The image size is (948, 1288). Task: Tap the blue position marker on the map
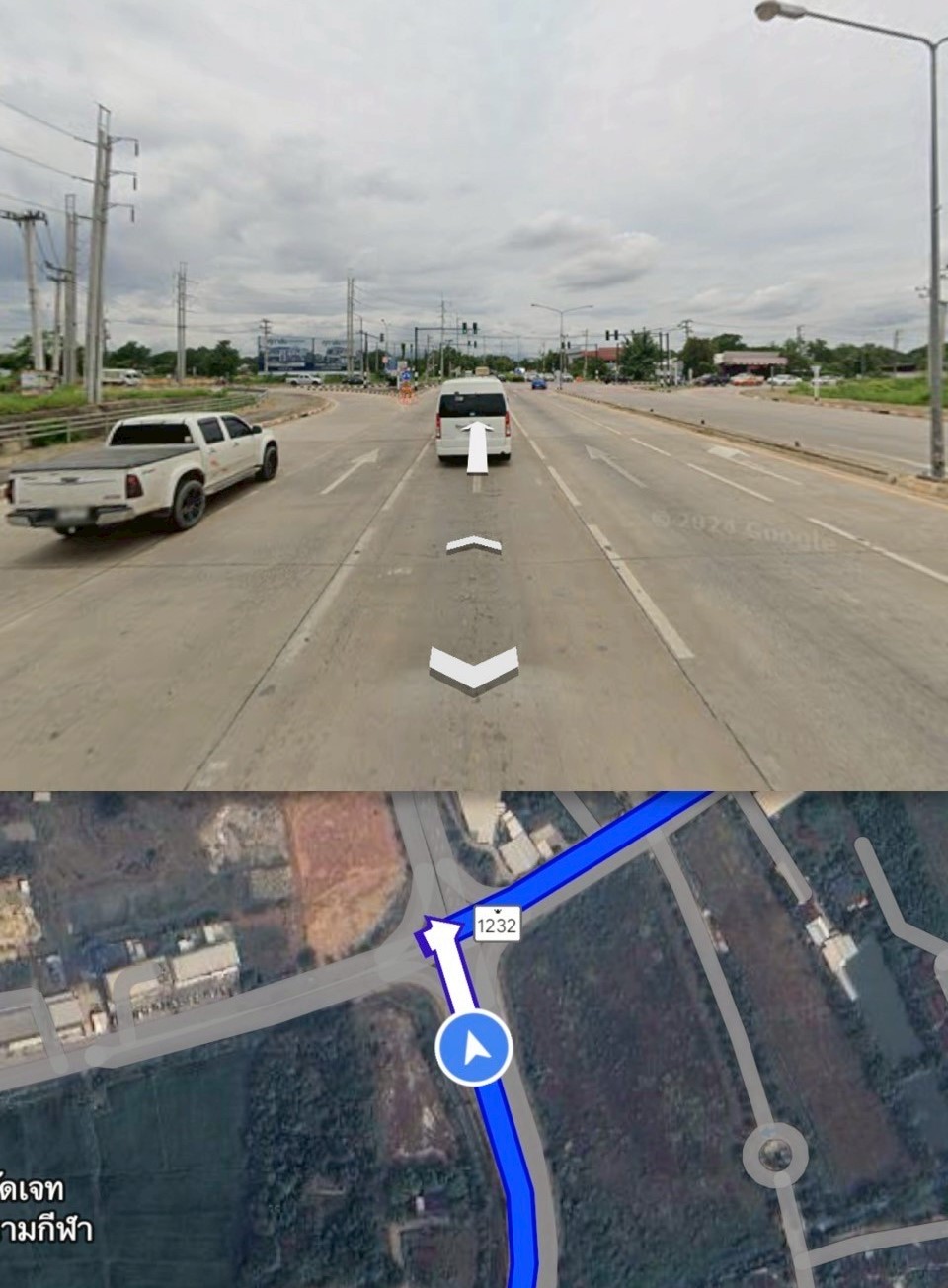[x=473, y=1050]
